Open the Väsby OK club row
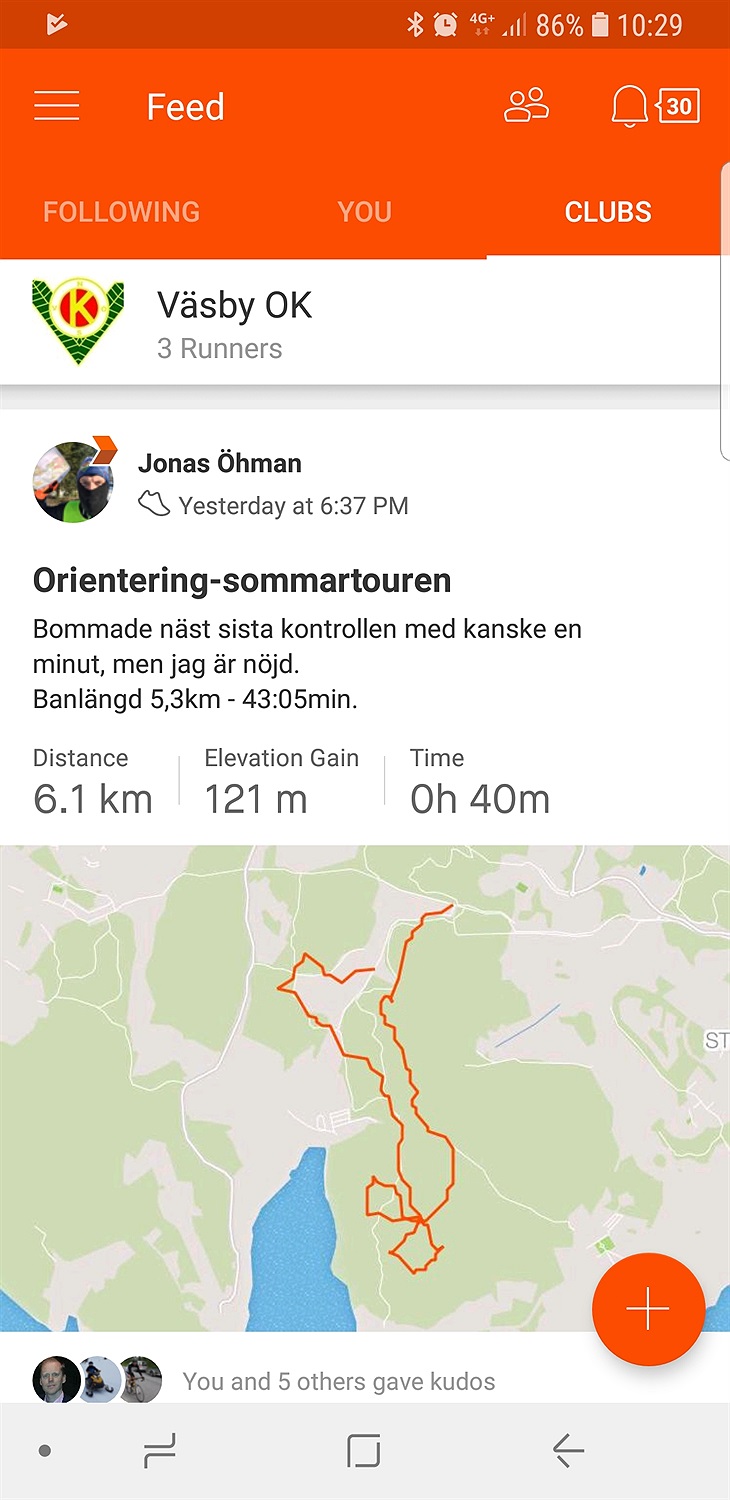 tap(300, 324)
